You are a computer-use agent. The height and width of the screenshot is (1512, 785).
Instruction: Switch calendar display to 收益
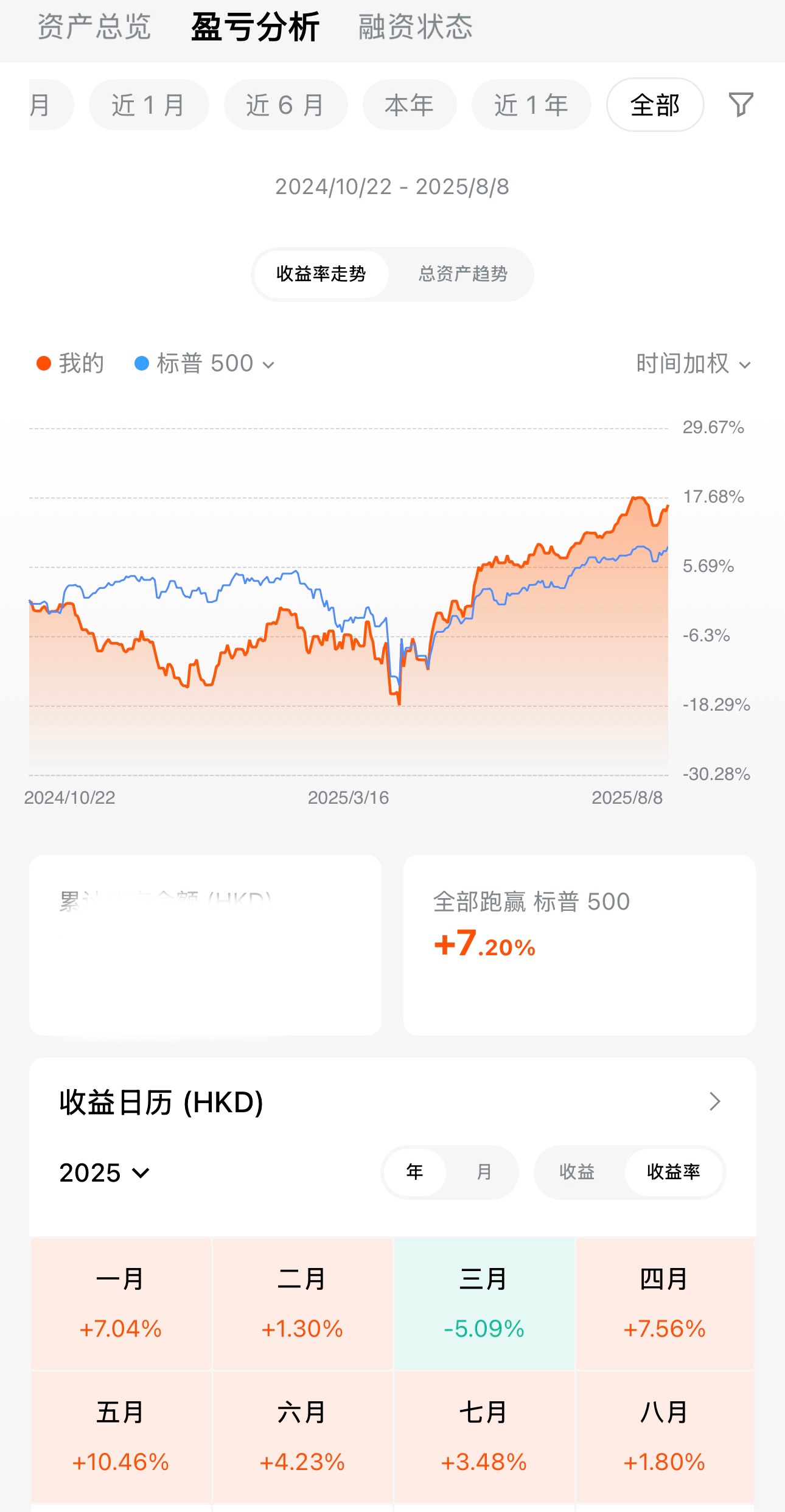tap(576, 1172)
